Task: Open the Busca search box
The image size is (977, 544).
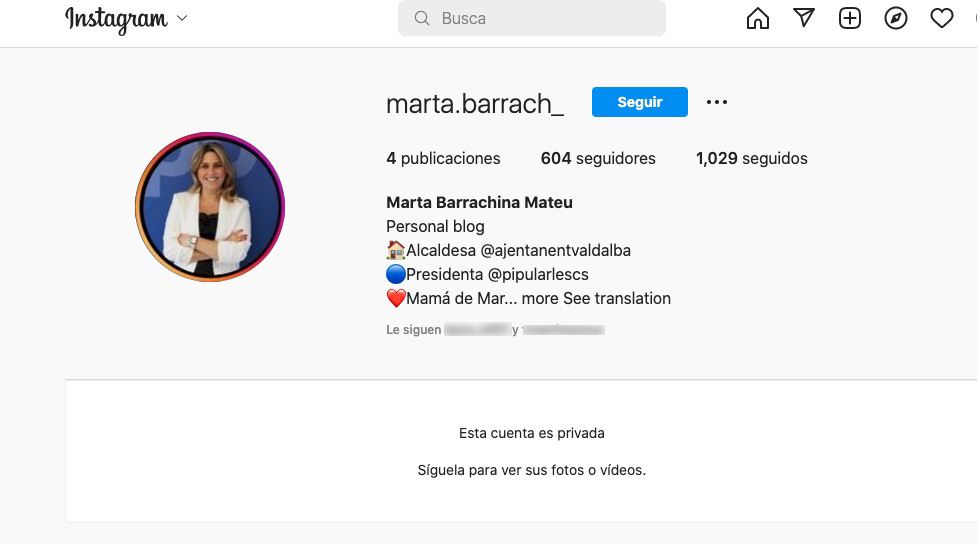Action: click(531, 18)
